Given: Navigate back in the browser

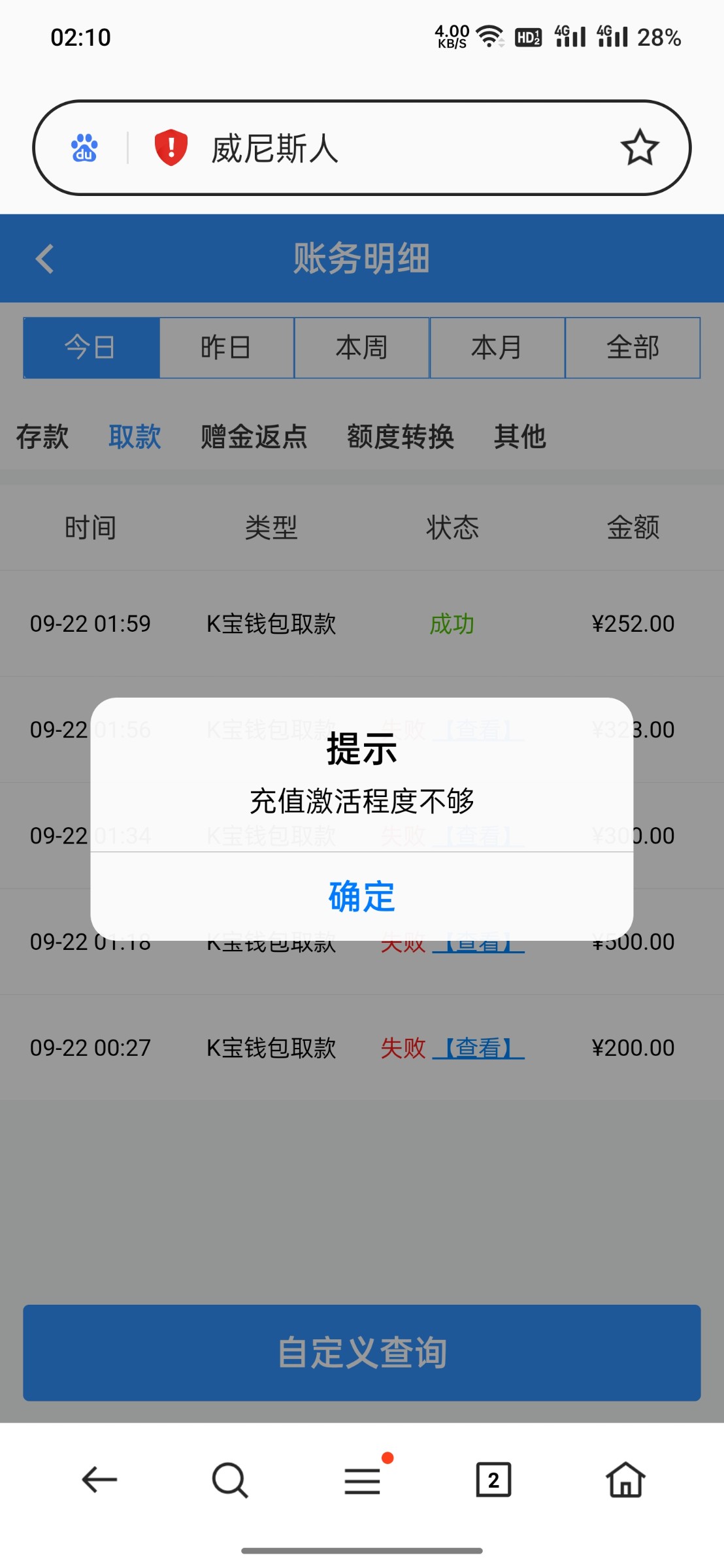Looking at the screenshot, I should tap(99, 1480).
